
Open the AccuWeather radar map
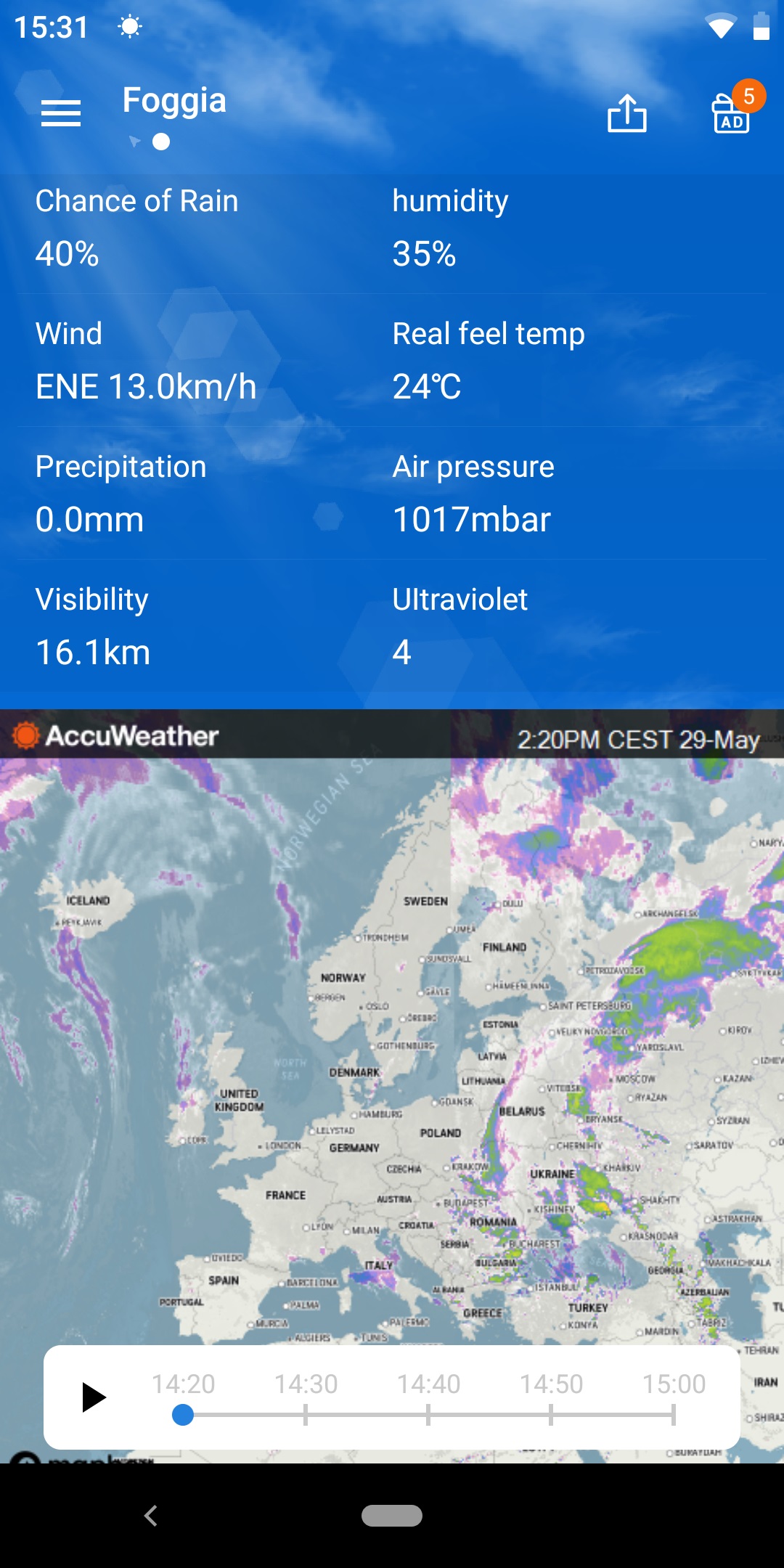[392, 1045]
